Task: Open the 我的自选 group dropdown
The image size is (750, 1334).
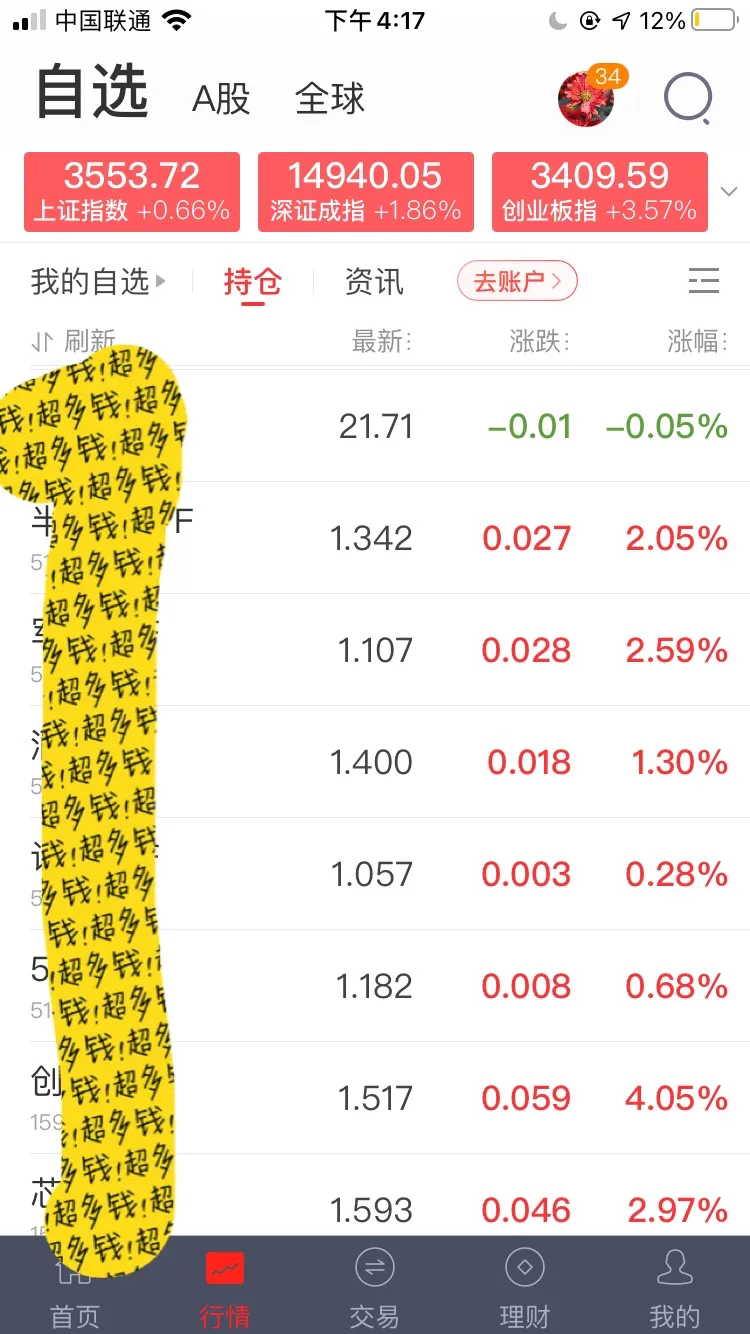Action: pyautogui.click(x=98, y=282)
